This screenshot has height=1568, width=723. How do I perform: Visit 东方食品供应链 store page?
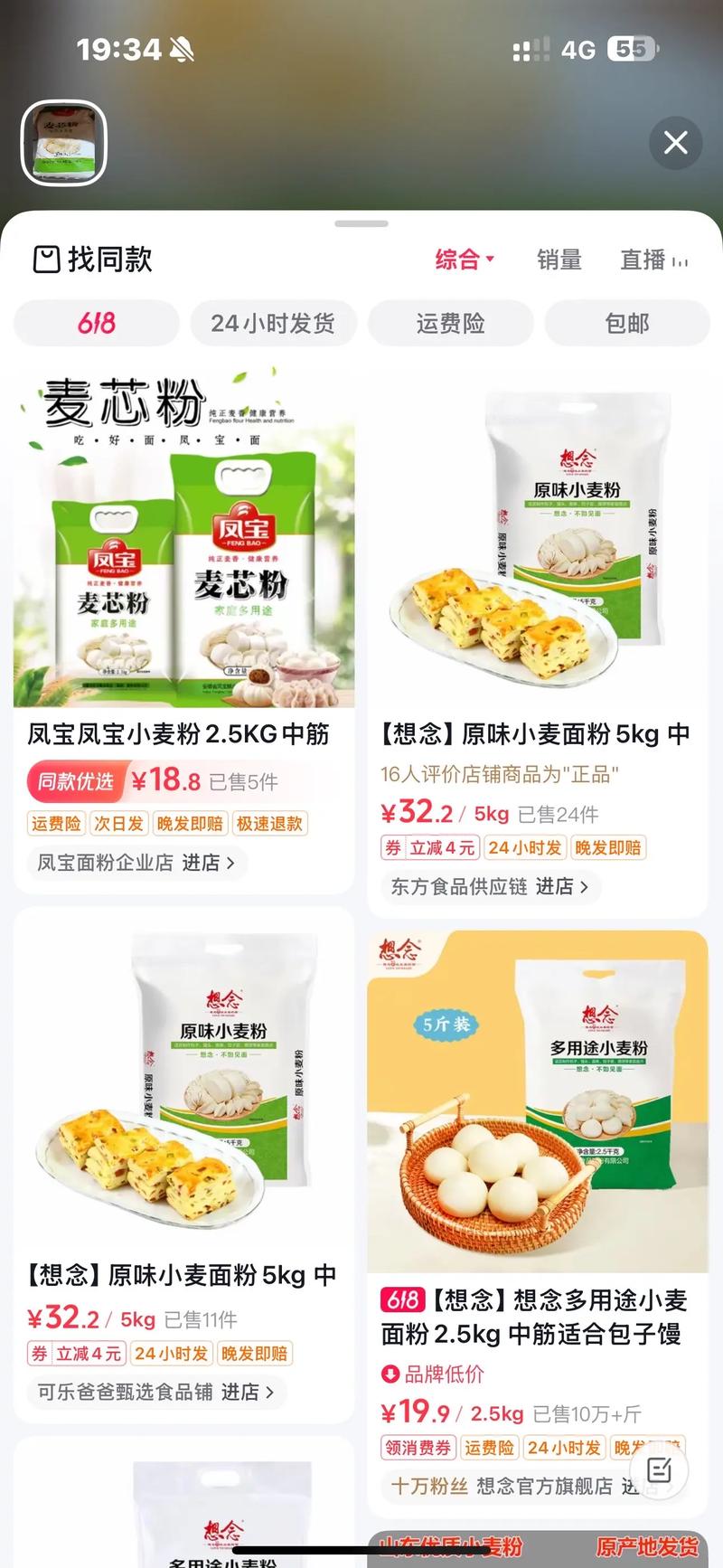(490, 887)
